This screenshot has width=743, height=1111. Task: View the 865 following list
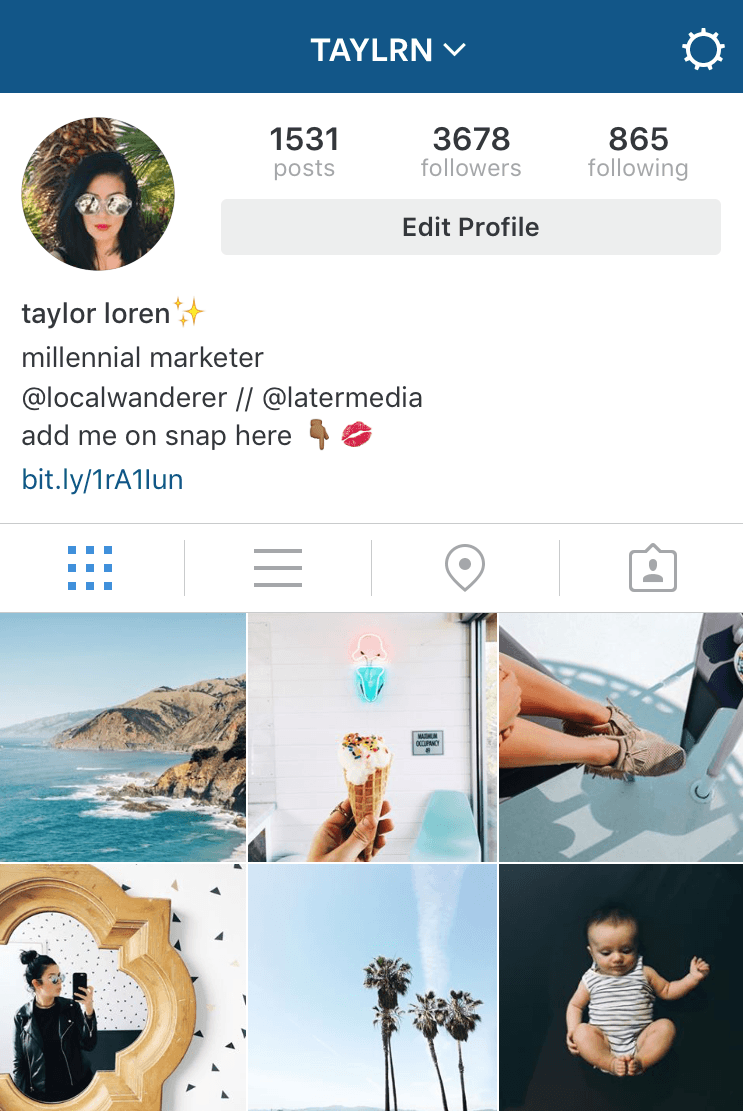tap(638, 151)
